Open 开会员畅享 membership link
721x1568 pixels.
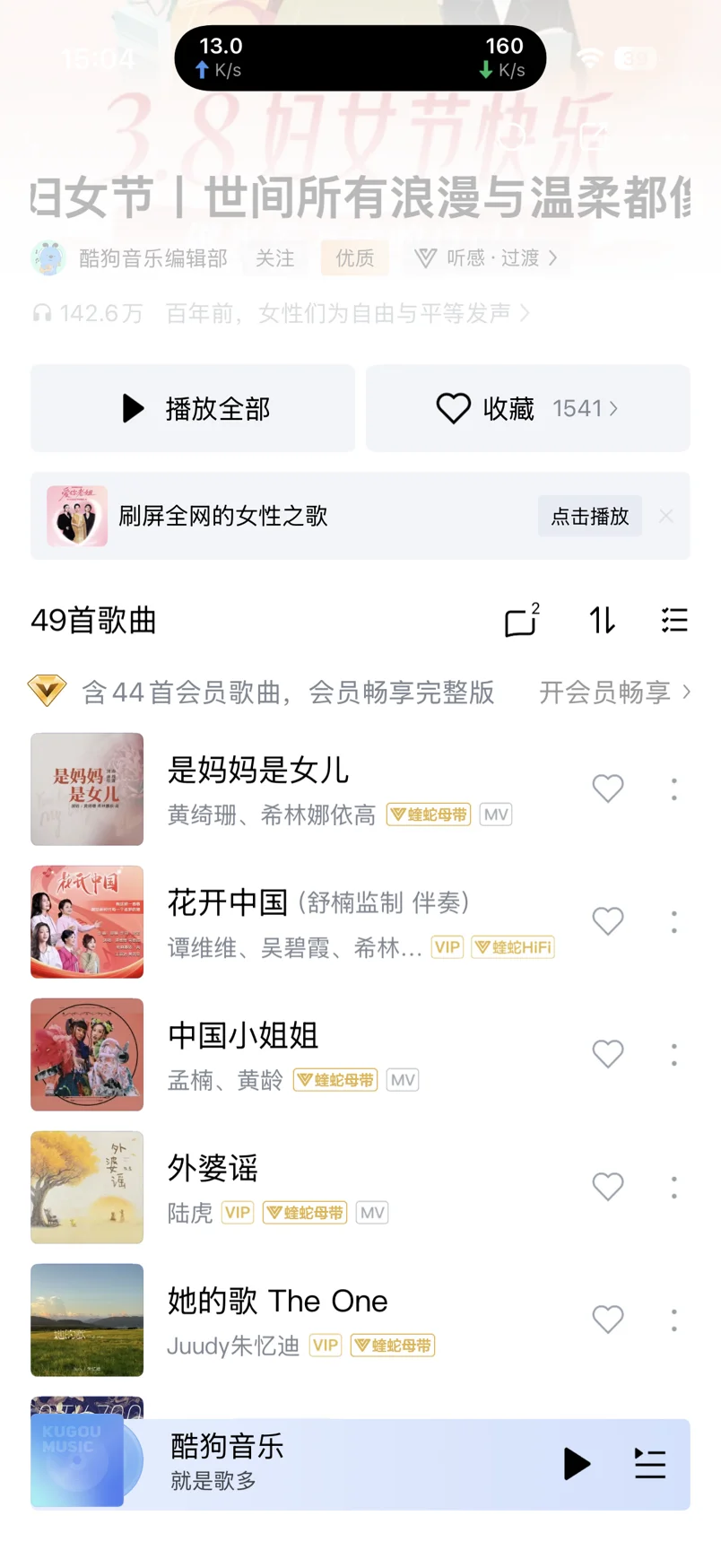(x=614, y=692)
